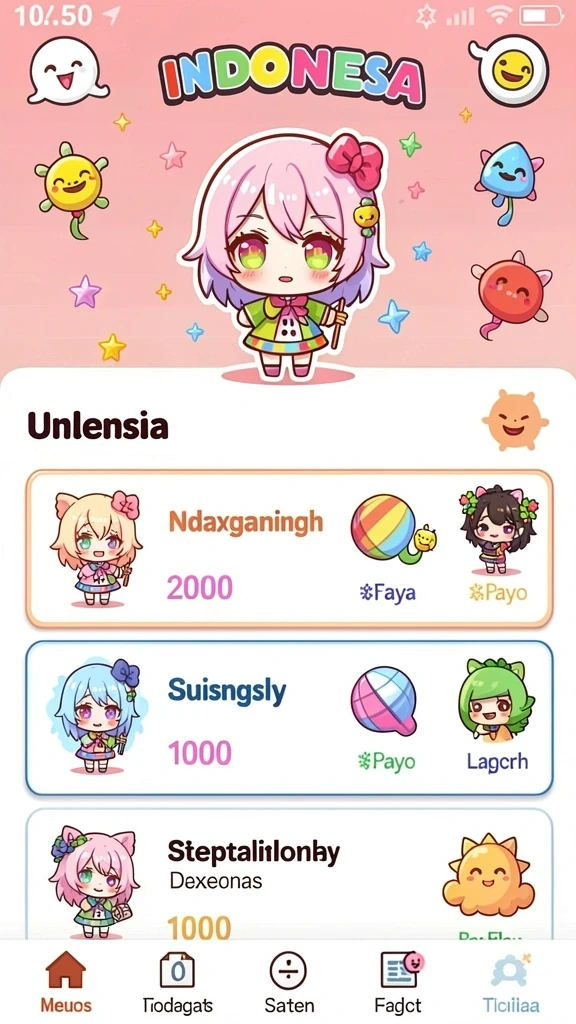Tap the winking emoji bubble icon
Image resolution: width=576 pixels, height=1024 pixels.
510,70
